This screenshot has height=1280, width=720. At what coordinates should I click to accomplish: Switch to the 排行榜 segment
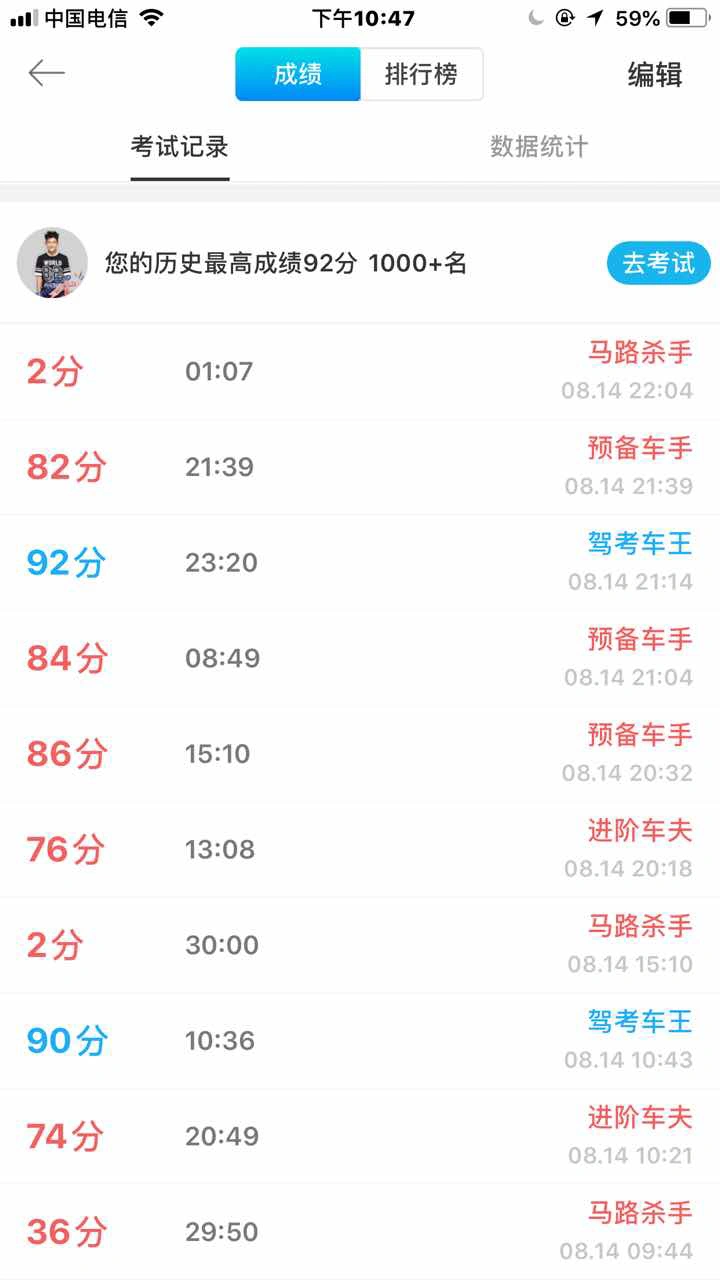[x=421, y=74]
